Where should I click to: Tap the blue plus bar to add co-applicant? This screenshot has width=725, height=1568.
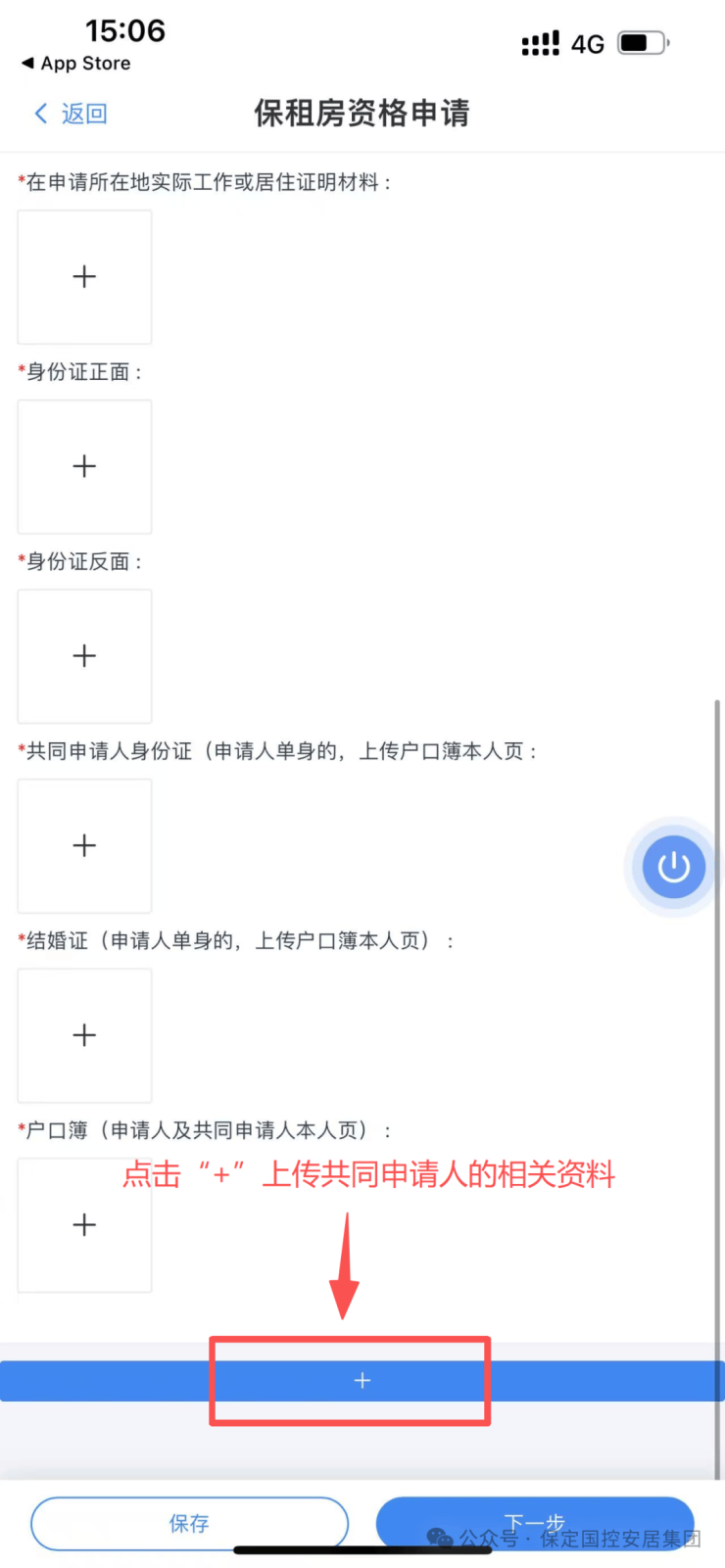[362, 1380]
